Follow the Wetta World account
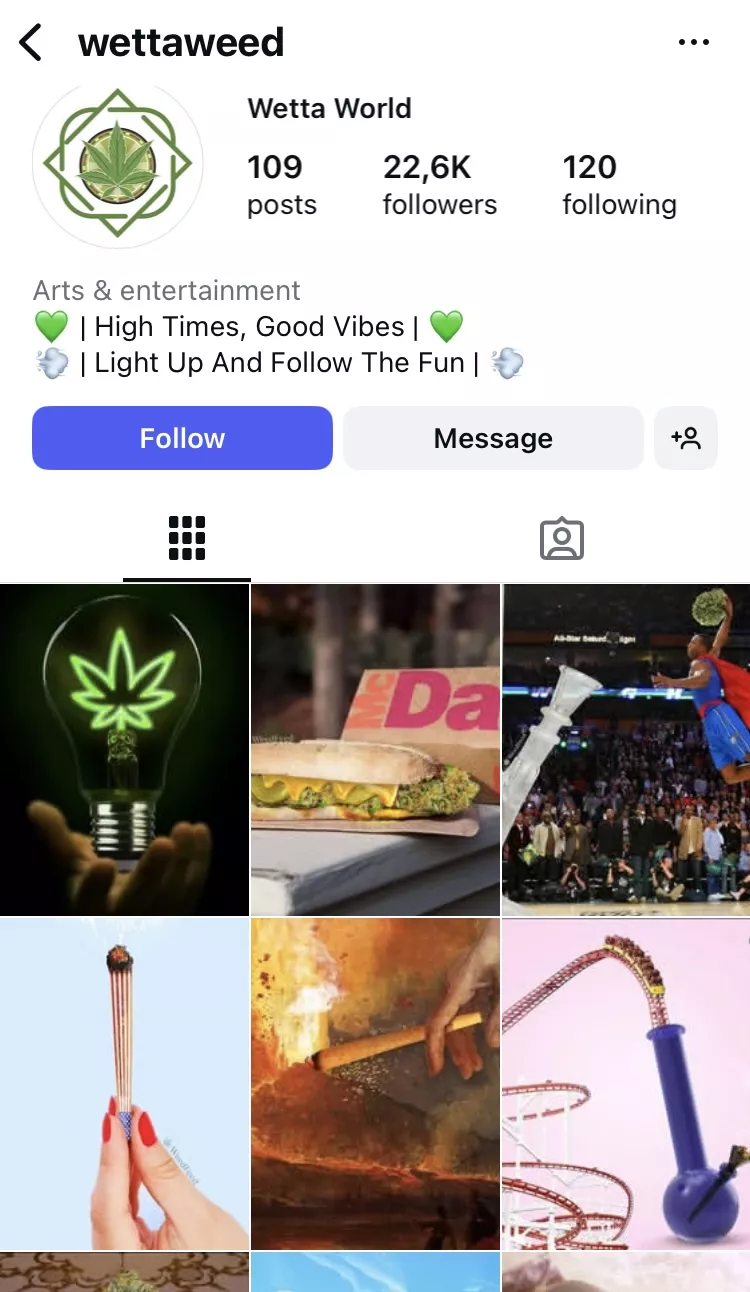This screenshot has height=1292, width=750. pos(182,438)
